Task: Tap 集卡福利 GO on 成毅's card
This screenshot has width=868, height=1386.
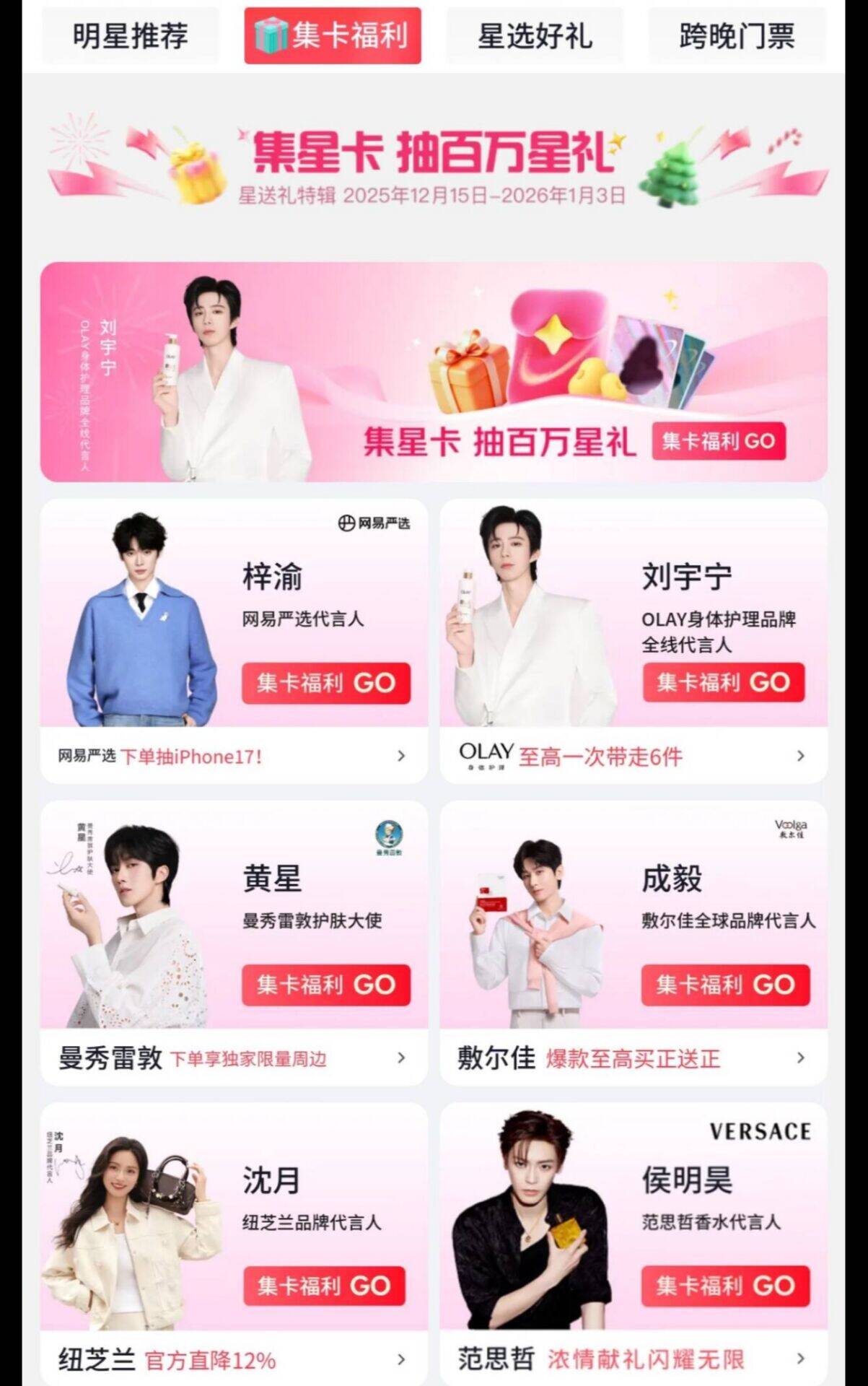Action: [725, 985]
